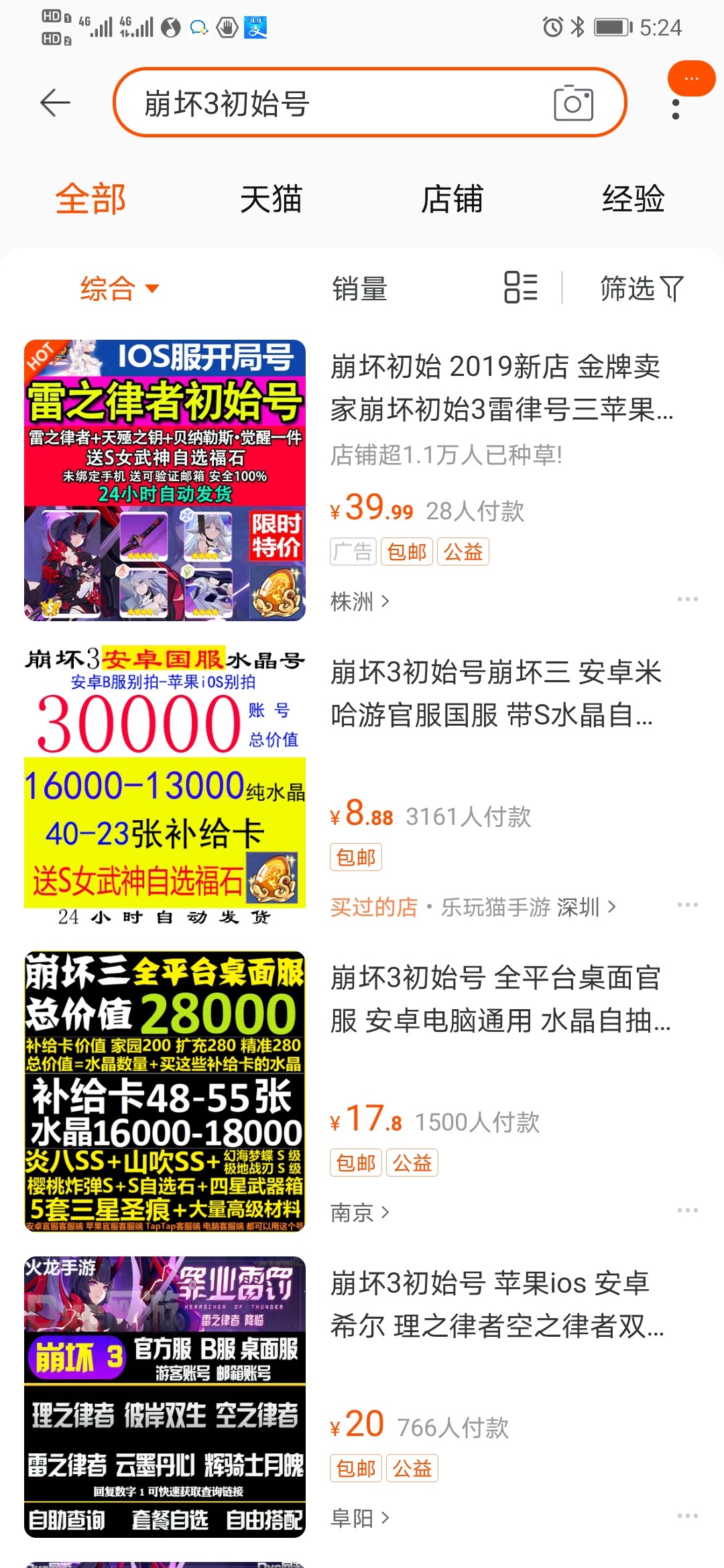724x1568 pixels.
Task: Tap the orange message bubble
Action: (x=691, y=78)
